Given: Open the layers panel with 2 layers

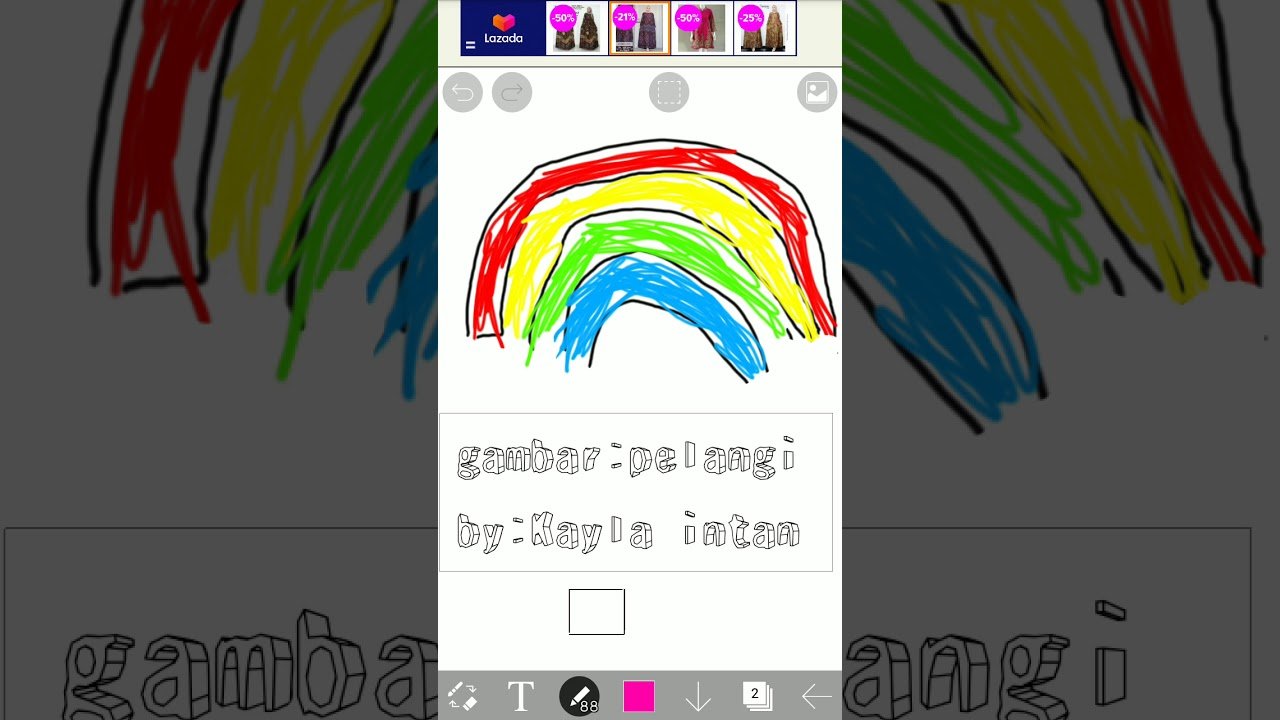Looking at the screenshot, I should (x=757, y=696).
